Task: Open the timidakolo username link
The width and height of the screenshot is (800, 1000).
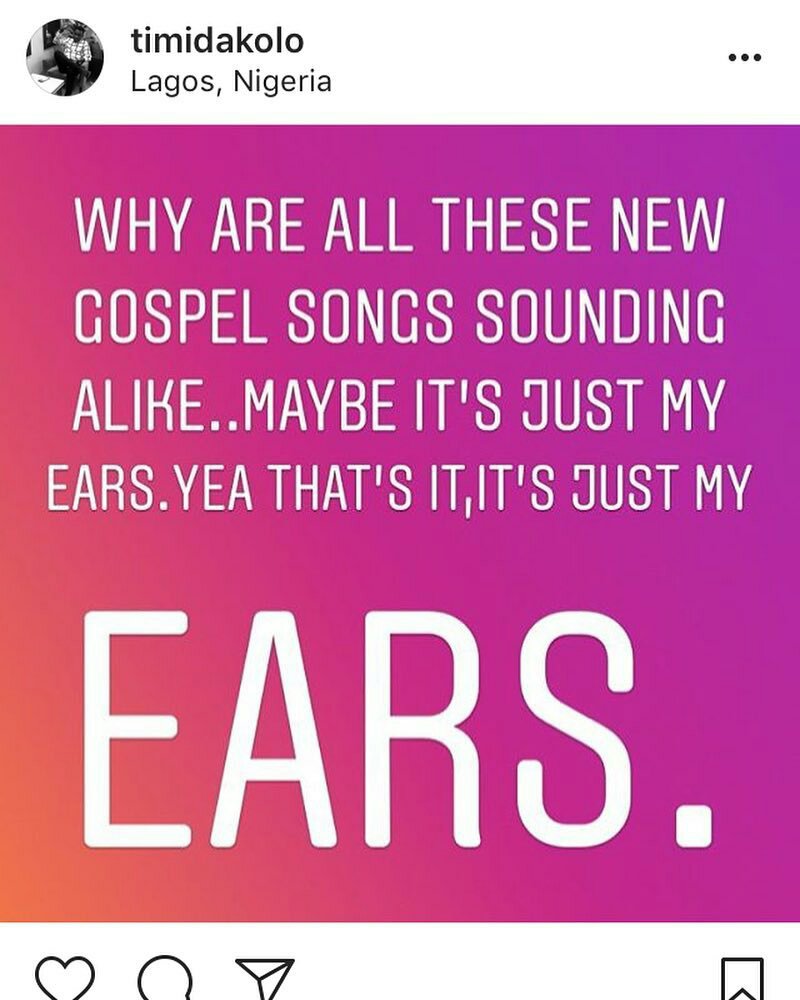Action: coord(217,40)
